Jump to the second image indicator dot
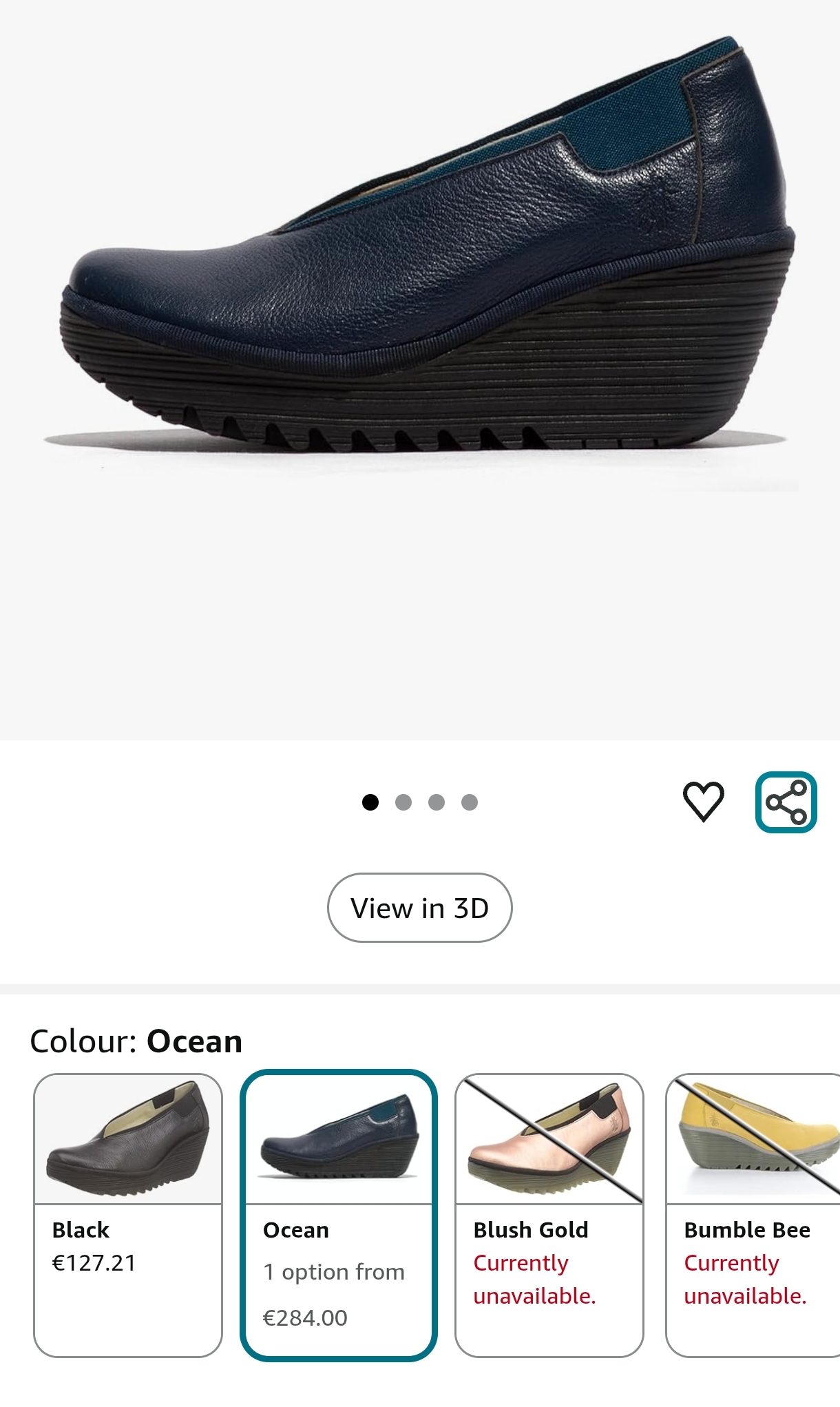 pos(403,802)
